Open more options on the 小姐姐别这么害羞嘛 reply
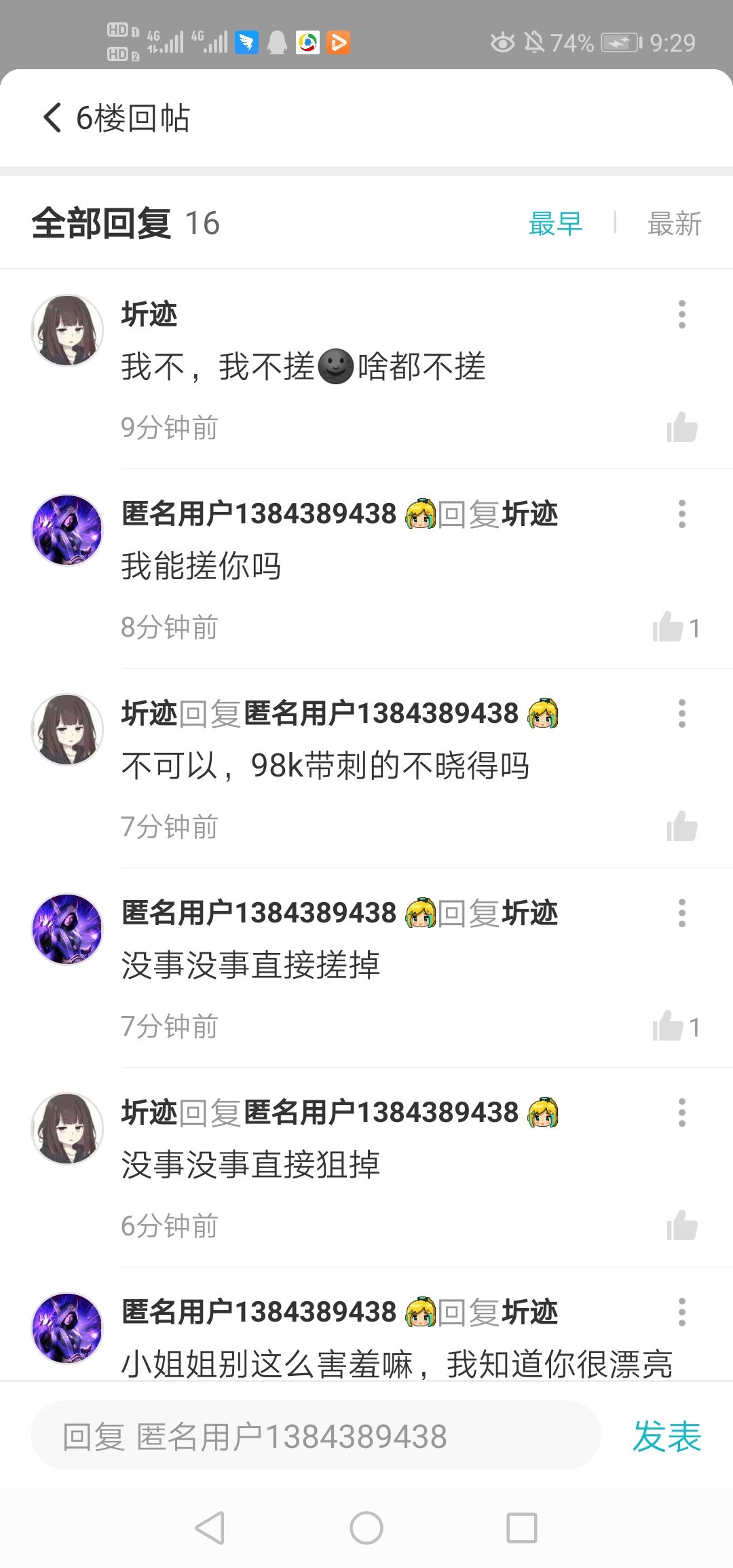This screenshot has width=733, height=1568. point(681,1312)
